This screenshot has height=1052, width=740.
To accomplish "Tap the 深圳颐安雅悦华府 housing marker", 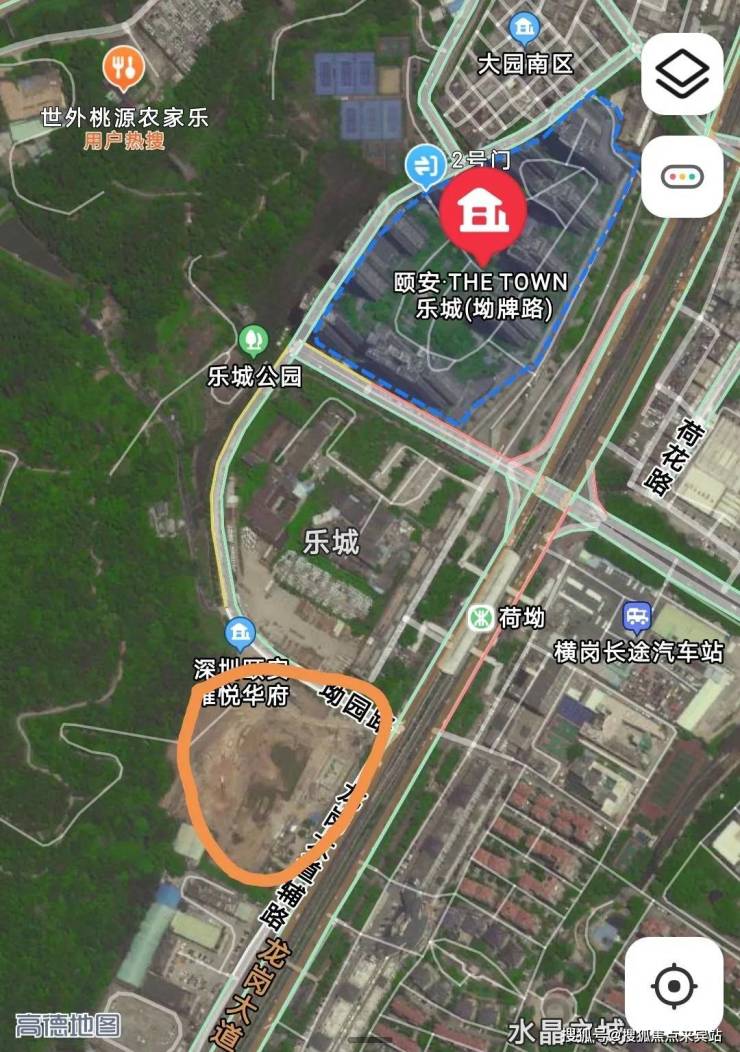I will (239, 633).
